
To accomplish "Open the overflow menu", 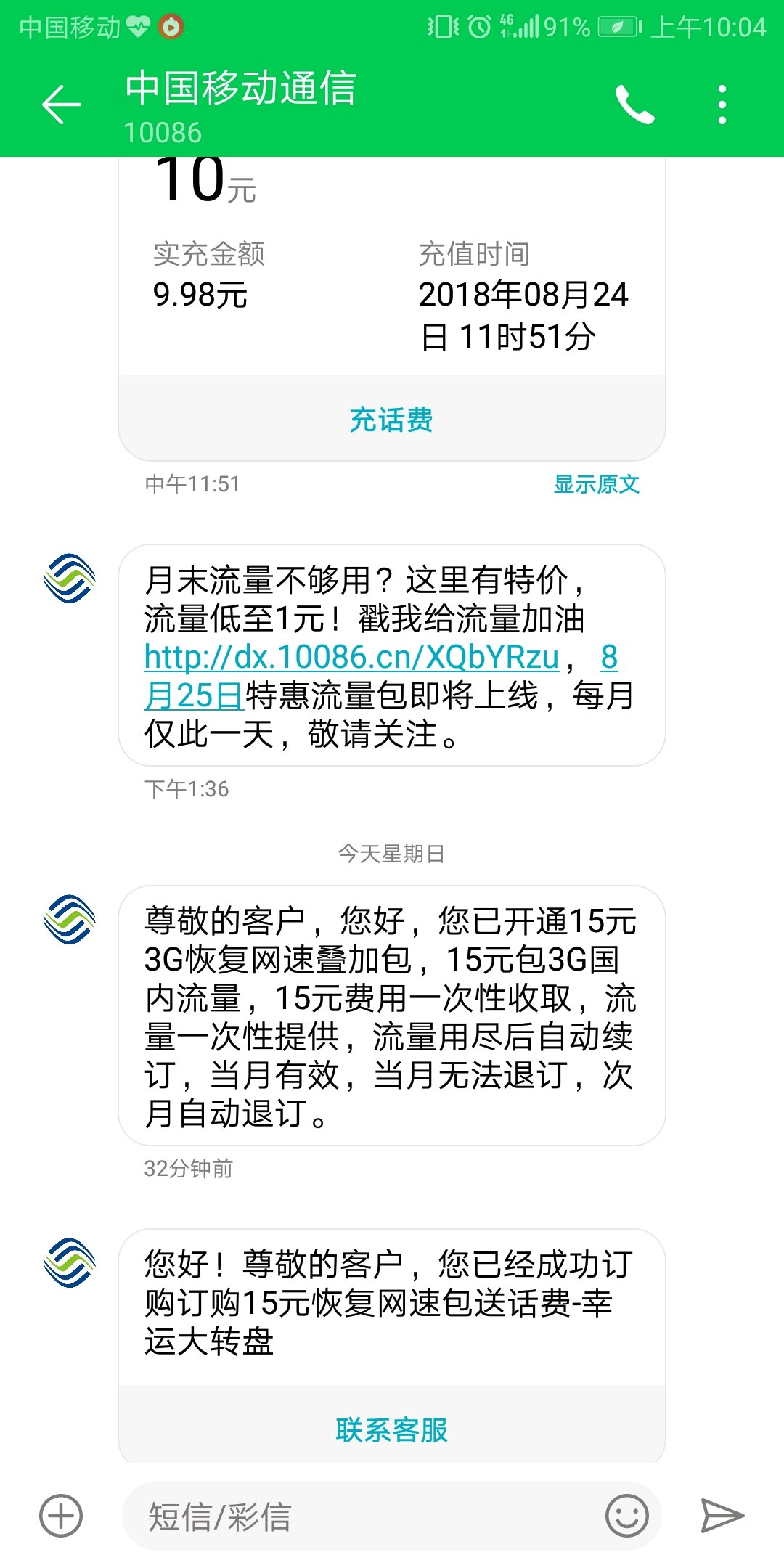I will 722,105.
